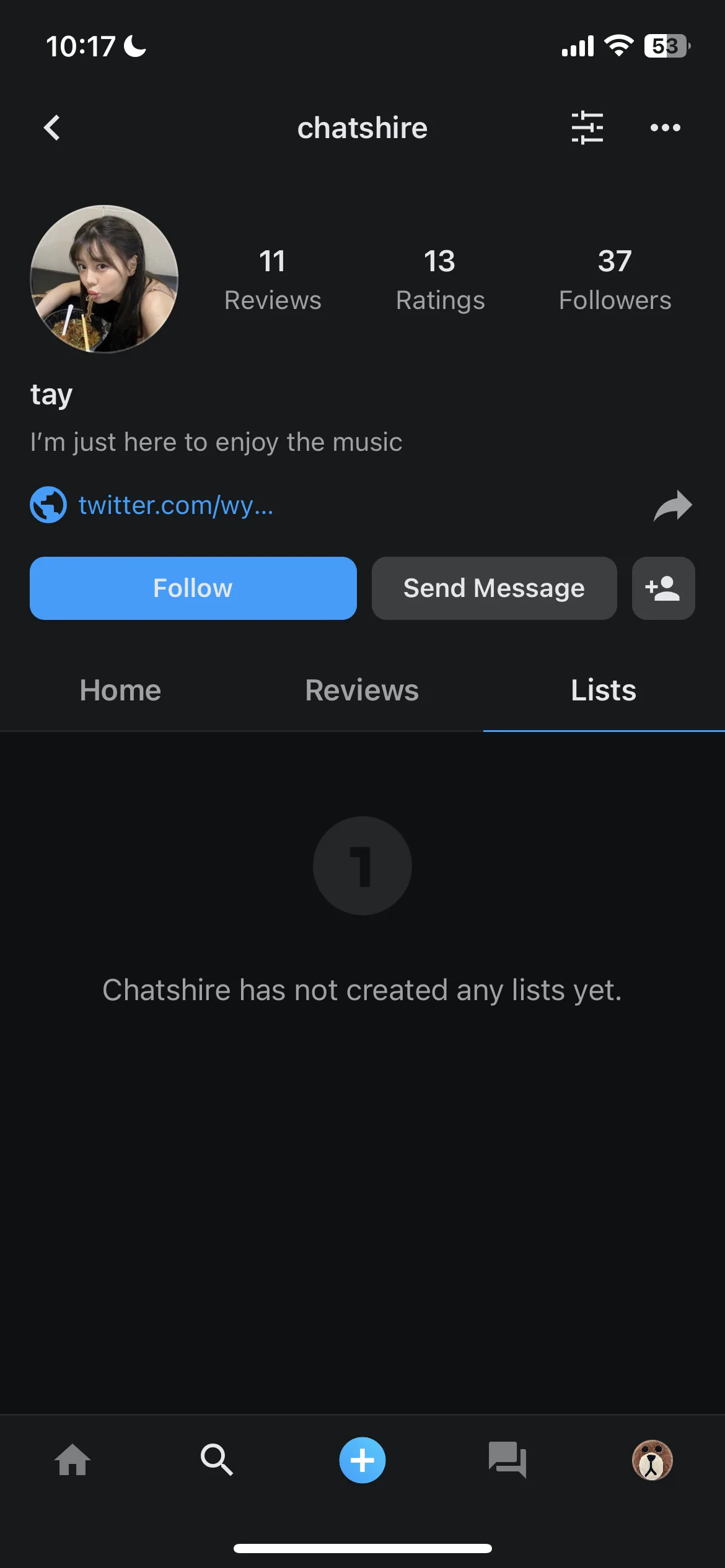The width and height of the screenshot is (725, 1568).
Task: Open messages from the bottom bar
Action: [x=507, y=1460]
